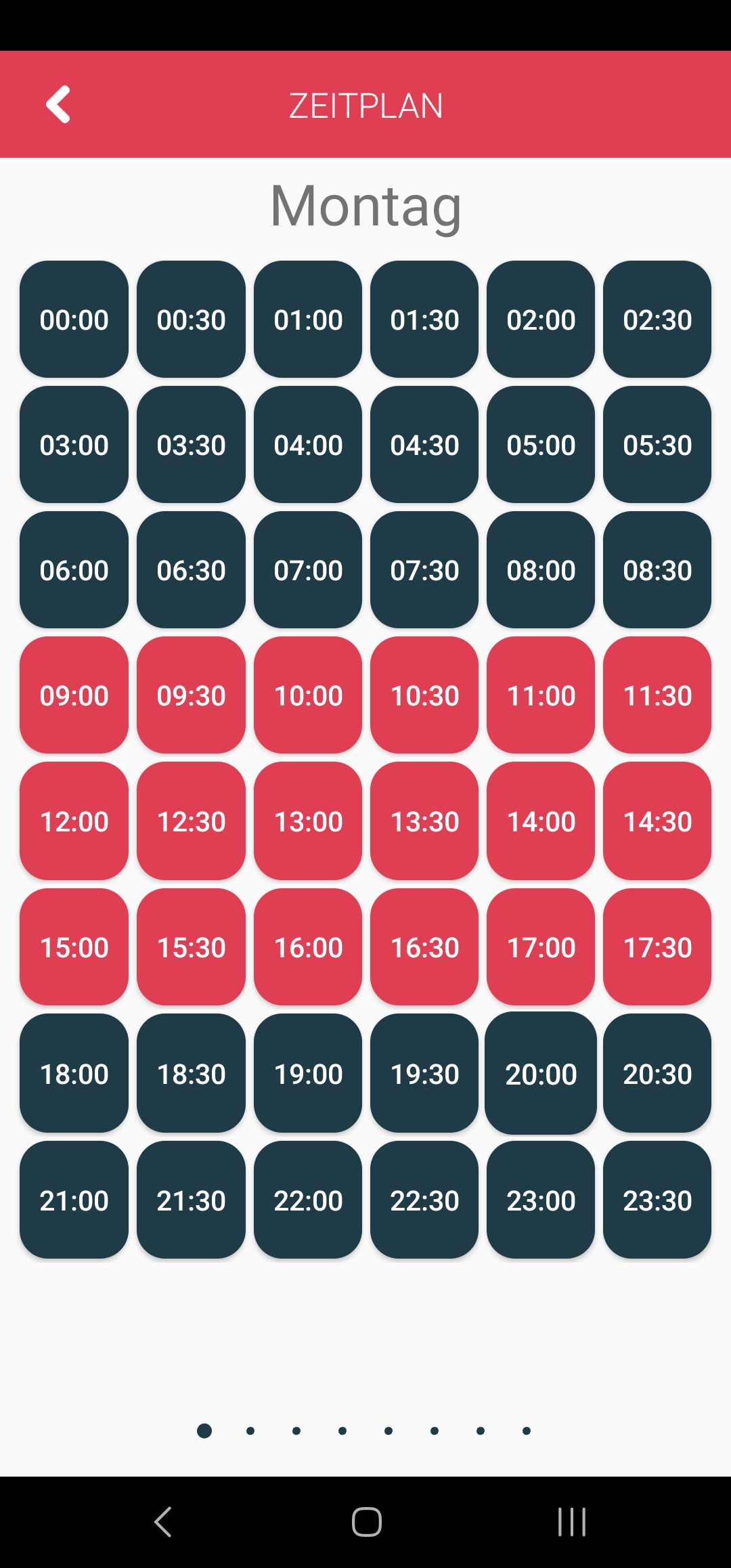Deactivate the 14:30 time slot
The height and width of the screenshot is (1568, 731).
(657, 821)
